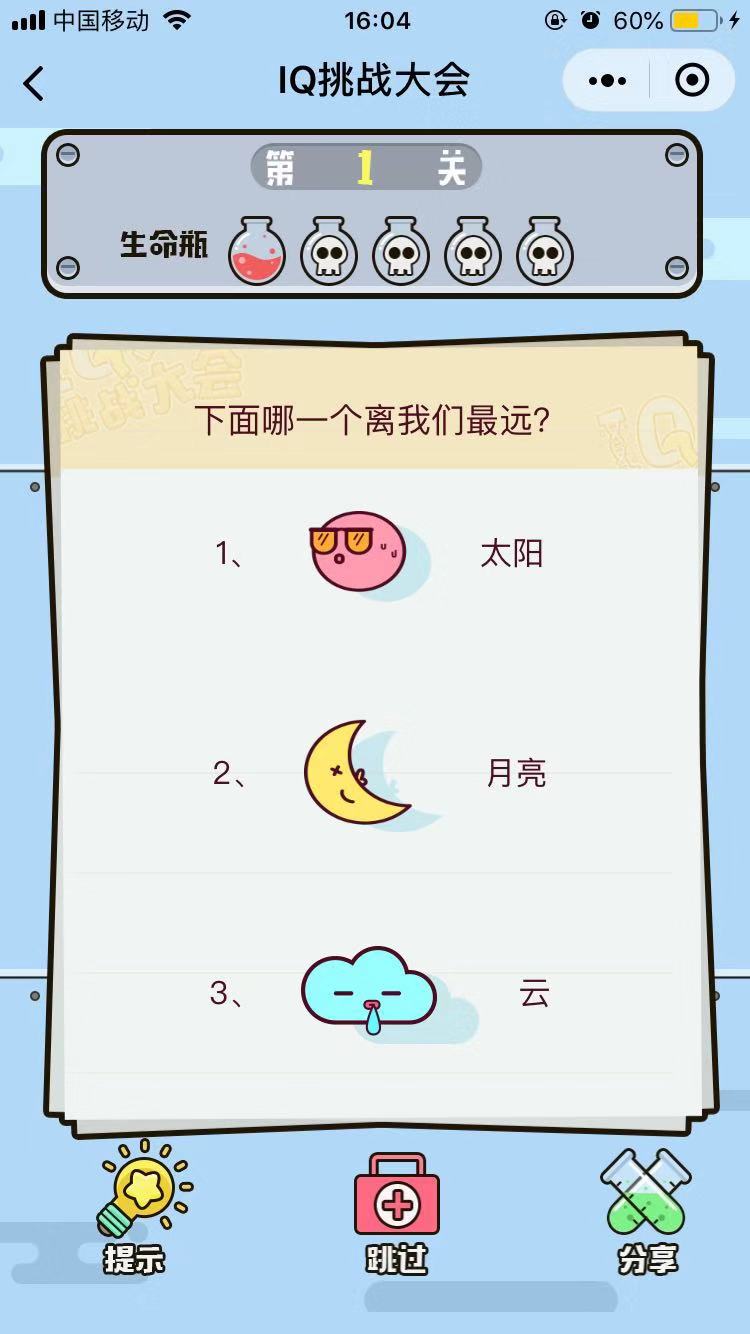Open the 分享 share test-tubes icon
The image size is (750, 1334).
(644, 1193)
